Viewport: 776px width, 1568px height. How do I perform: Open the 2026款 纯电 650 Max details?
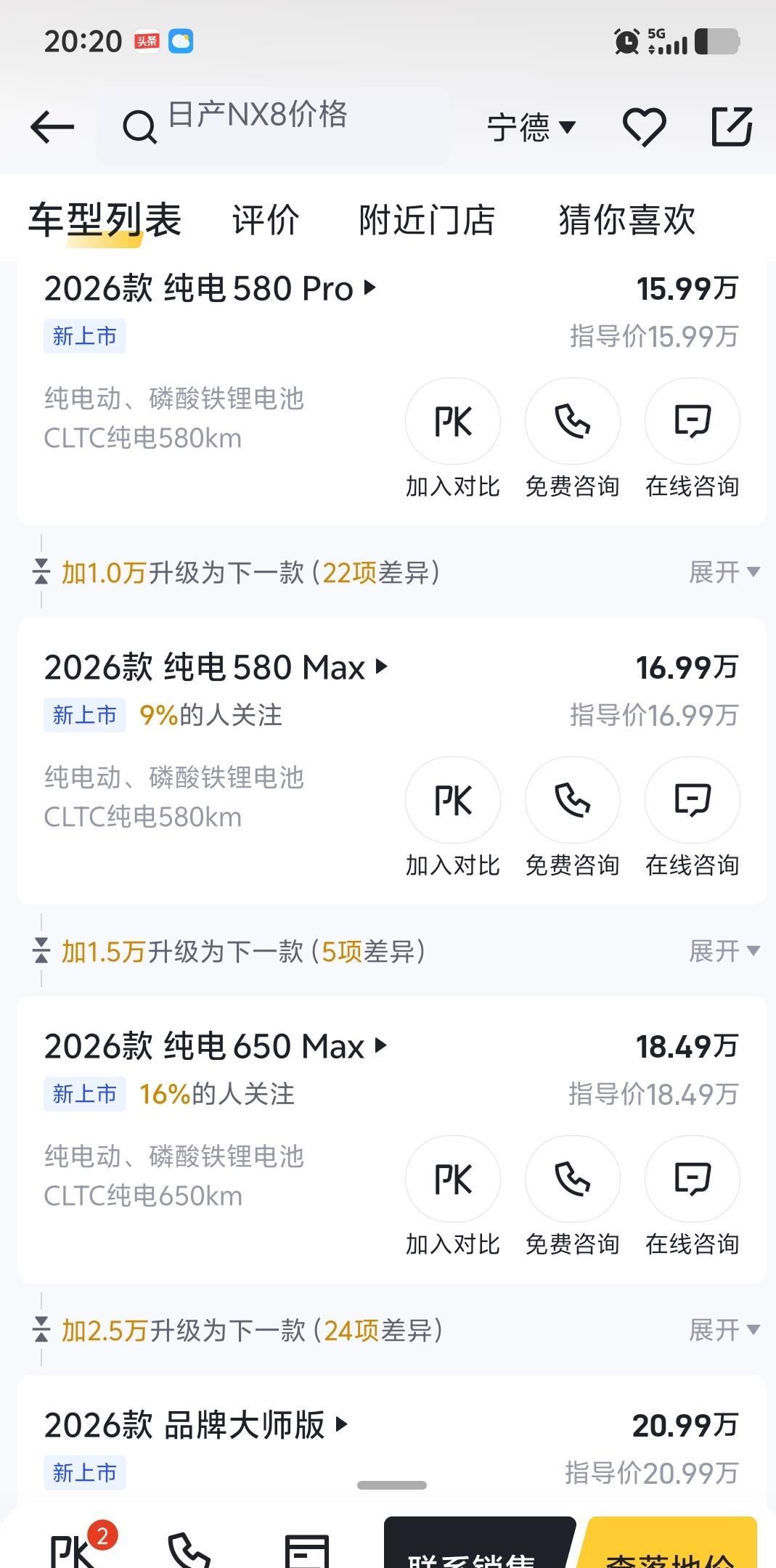coord(216,1047)
